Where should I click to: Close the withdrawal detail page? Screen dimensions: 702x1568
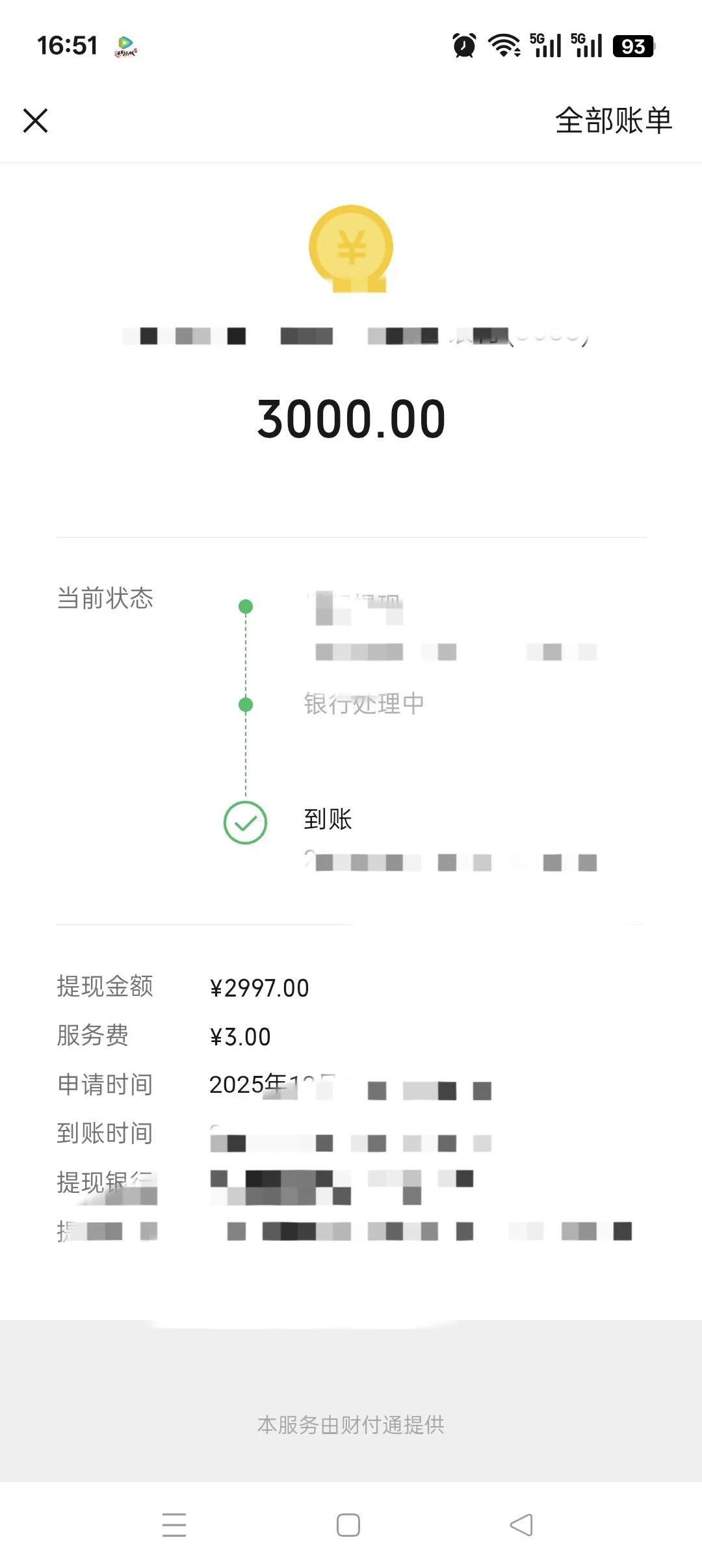click(36, 121)
